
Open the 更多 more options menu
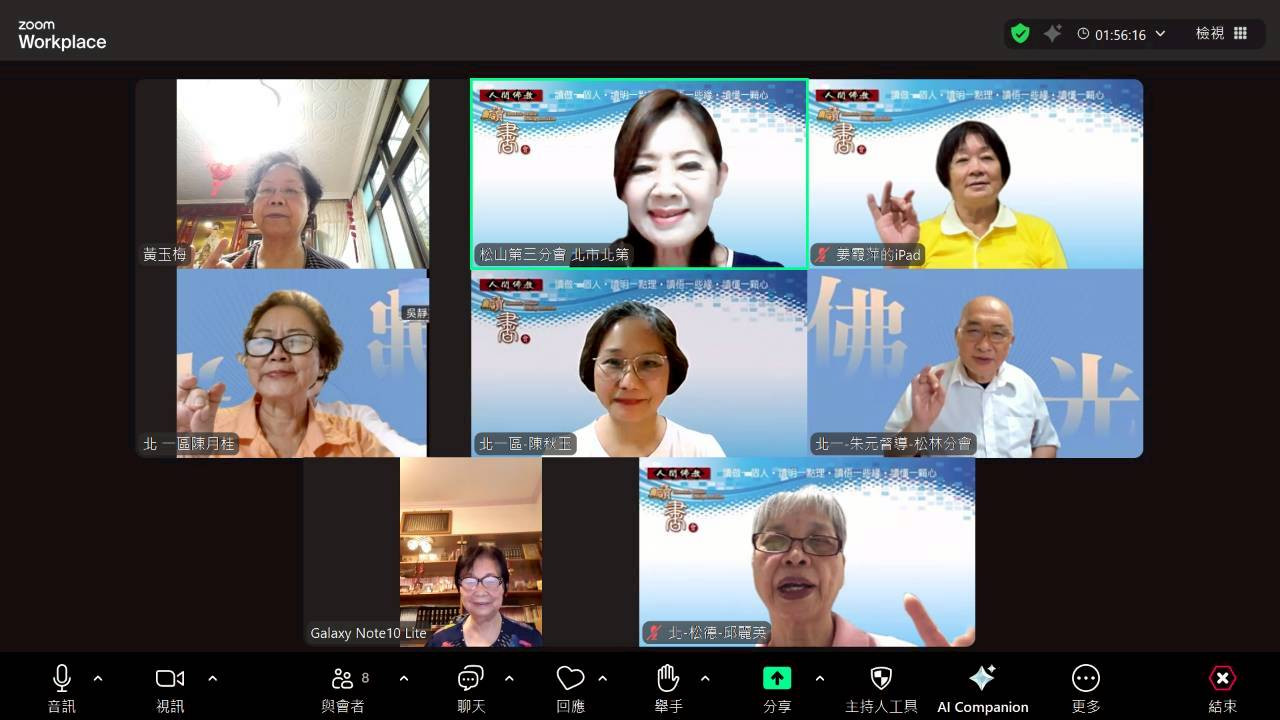(1085, 688)
